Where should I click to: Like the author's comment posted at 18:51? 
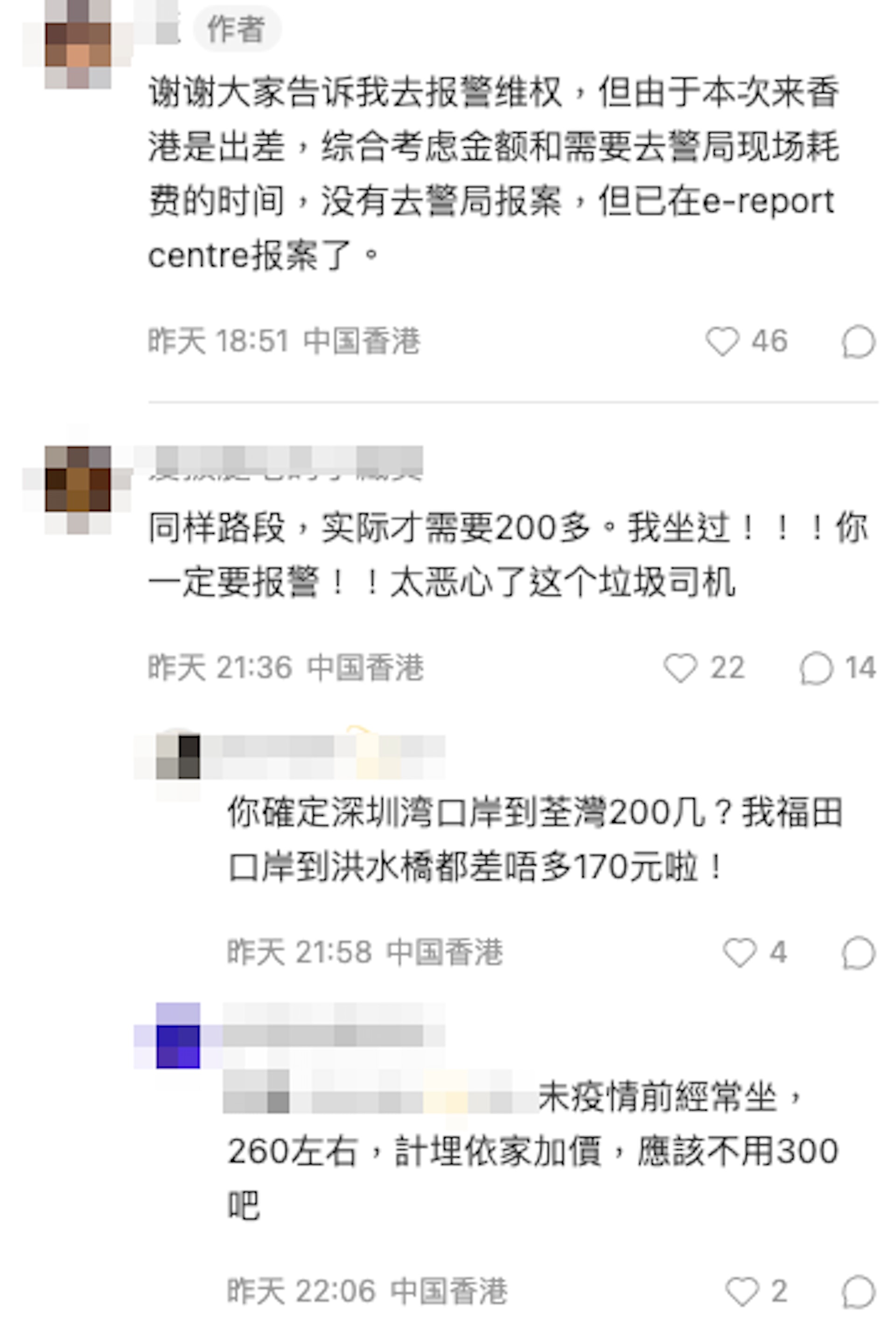coord(722,341)
